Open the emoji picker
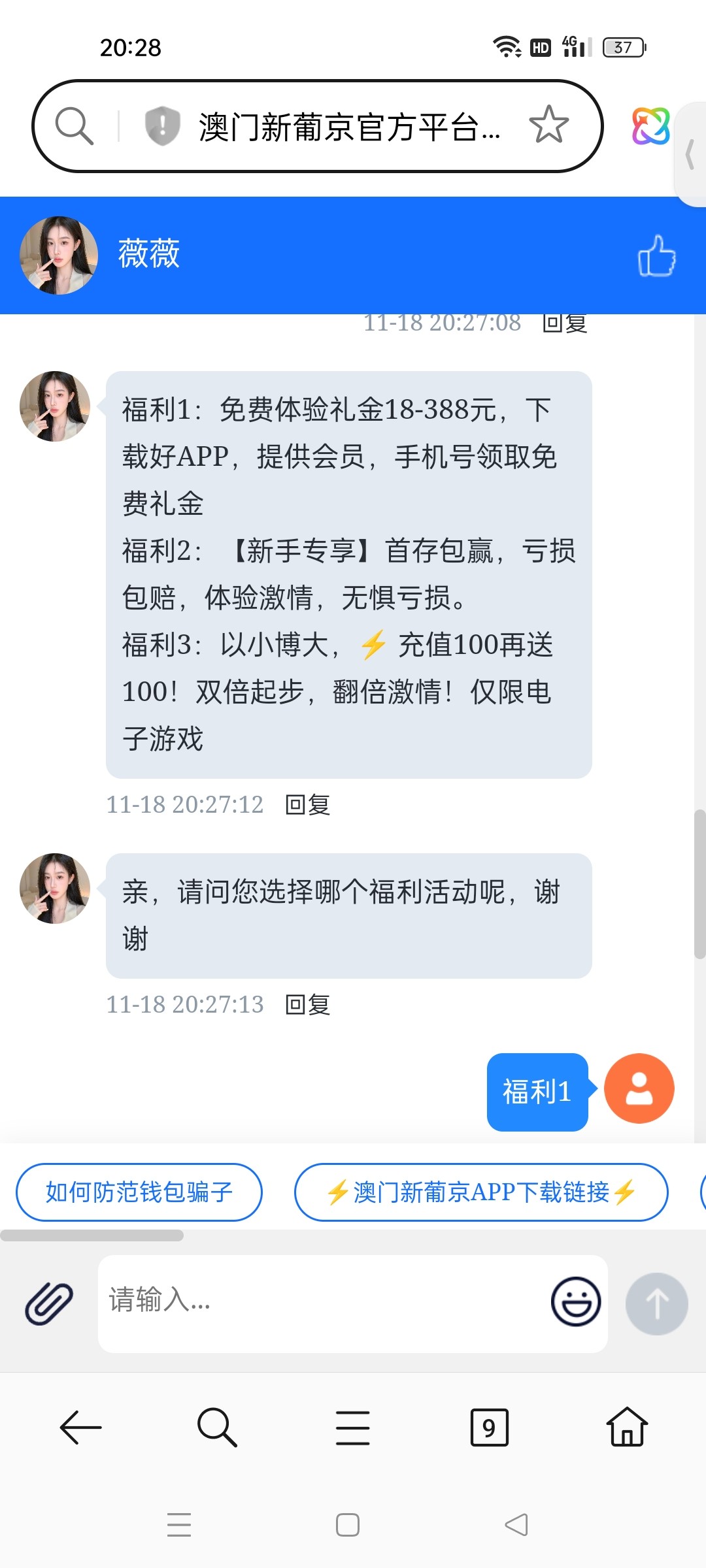The width and height of the screenshot is (706, 1568). pos(576,1302)
